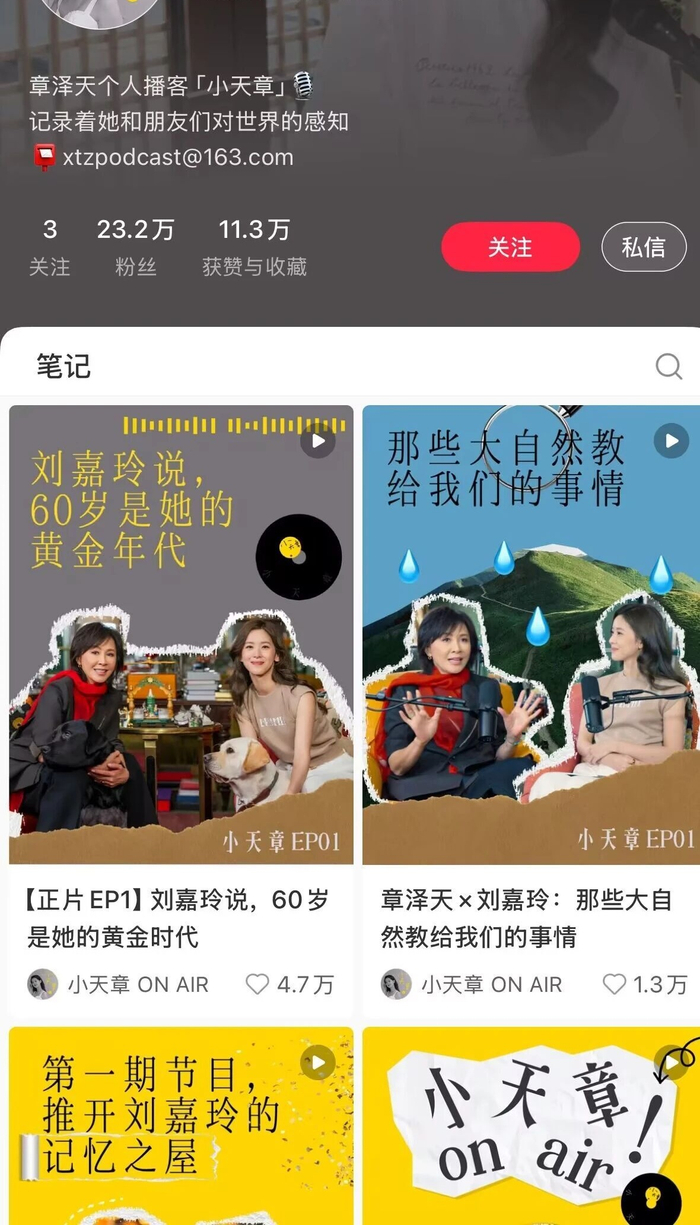The width and height of the screenshot is (700, 1225).
Task: Like the 那些大自然教给我们的事情 note
Action: click(614, 984)
